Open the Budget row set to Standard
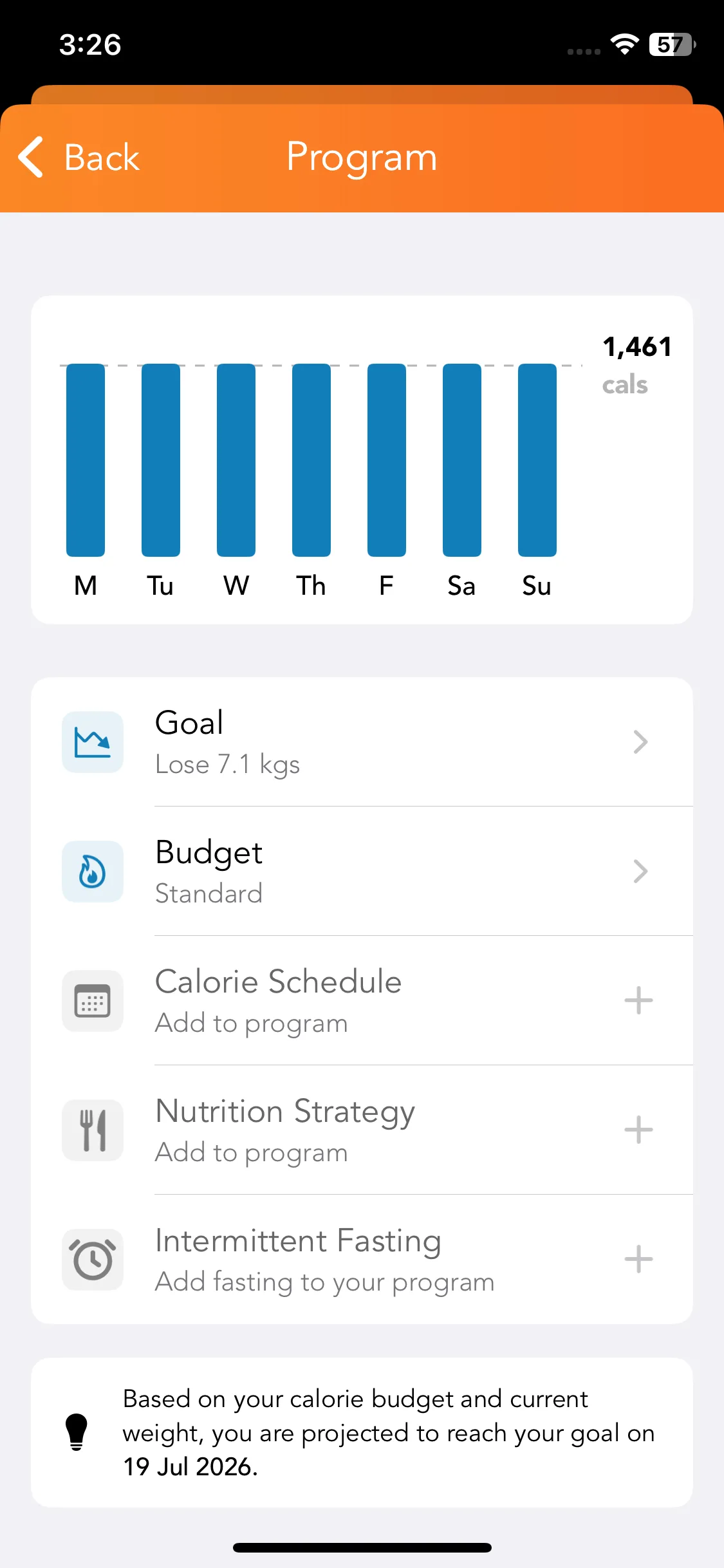This screenshot has width=724, height=1568. coord(362,871)
